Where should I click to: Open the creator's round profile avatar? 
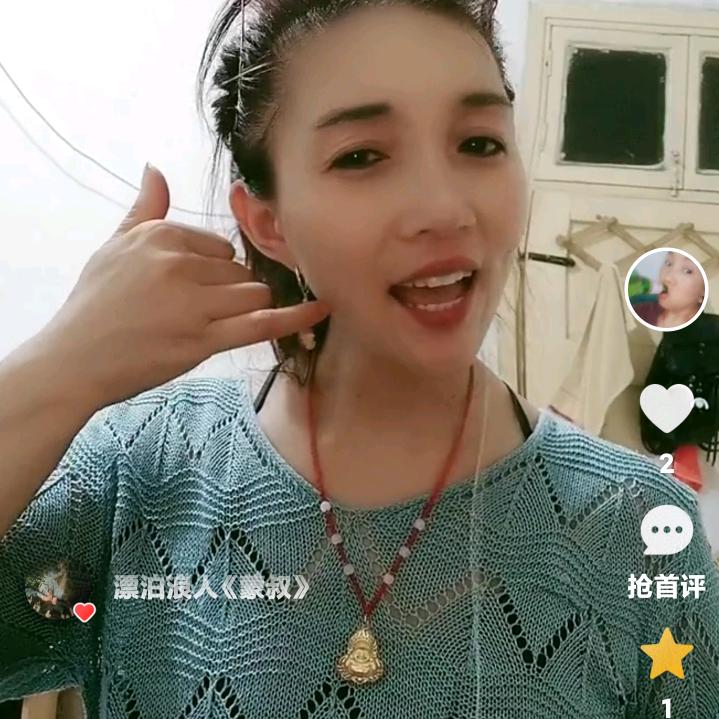click(x=666, y=289)
